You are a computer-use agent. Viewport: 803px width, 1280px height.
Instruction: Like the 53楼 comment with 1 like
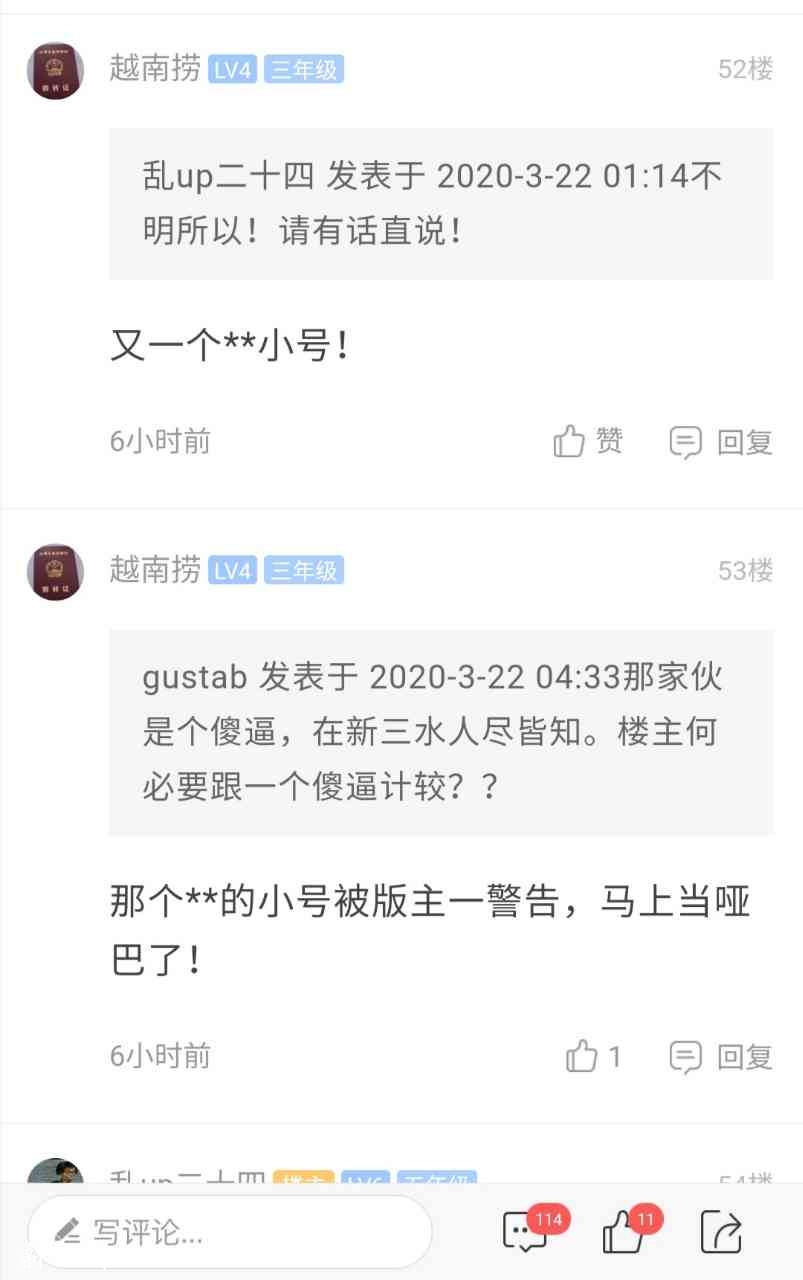tap(593, 1056)
